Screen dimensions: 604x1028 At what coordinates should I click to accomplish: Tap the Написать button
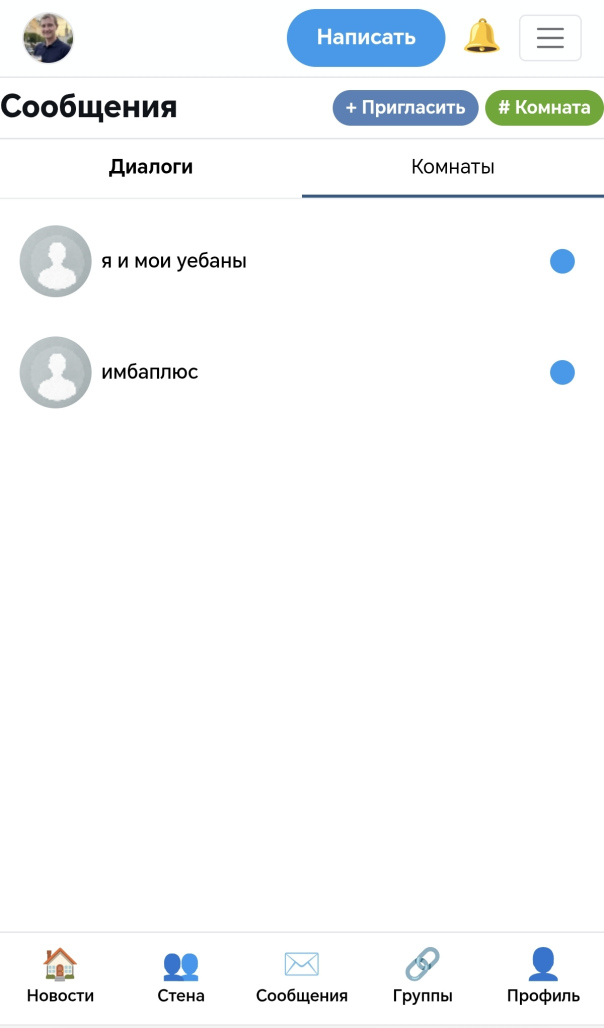tap(366, 37)
